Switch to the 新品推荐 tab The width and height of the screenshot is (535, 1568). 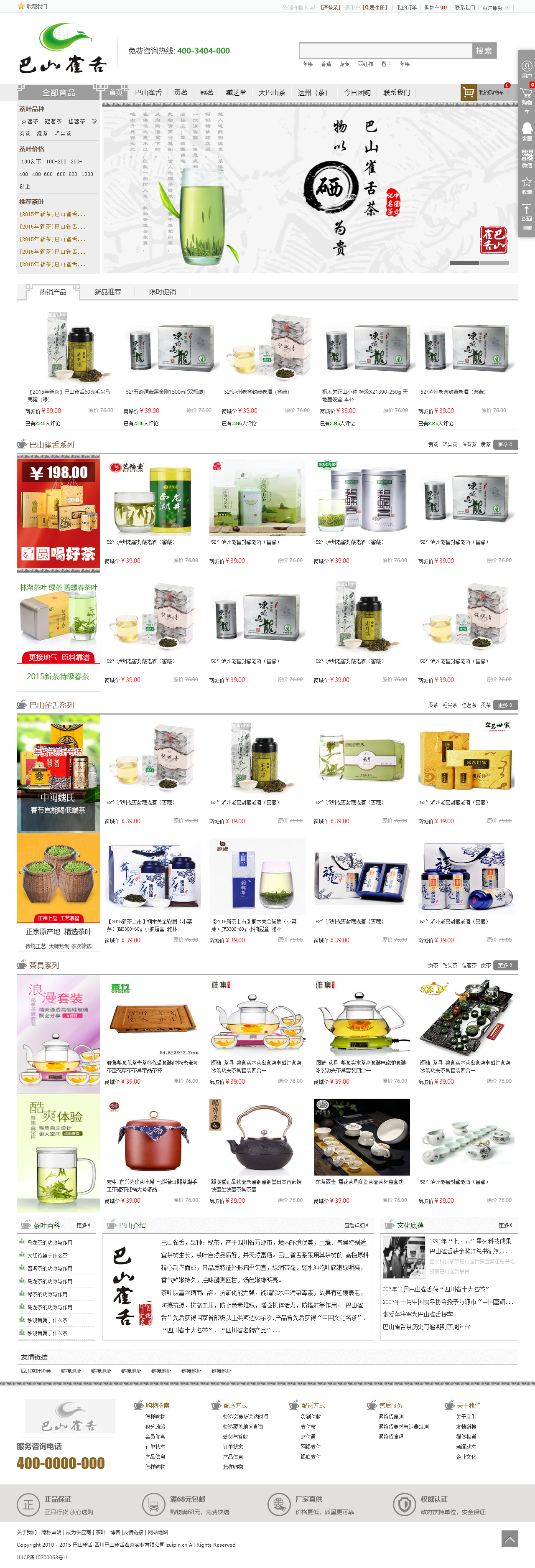(x=108, y=292)
